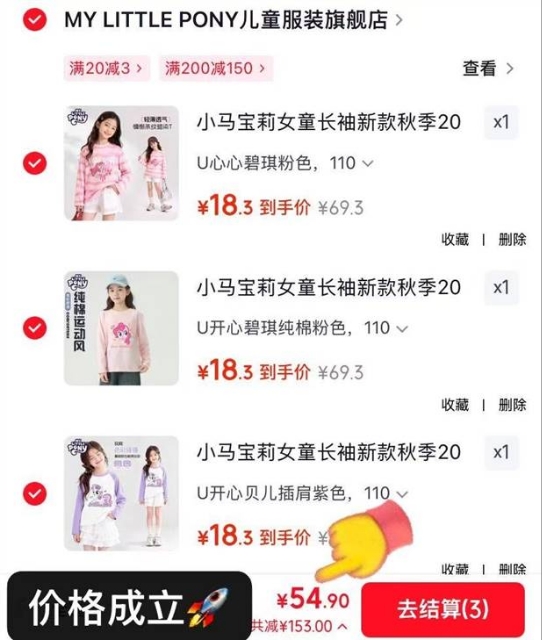This screenshot has width=542, height=640.
Task: Adjust quantity x1 for U心心碧琪粉色 item
Action: [x=501, y=122]
